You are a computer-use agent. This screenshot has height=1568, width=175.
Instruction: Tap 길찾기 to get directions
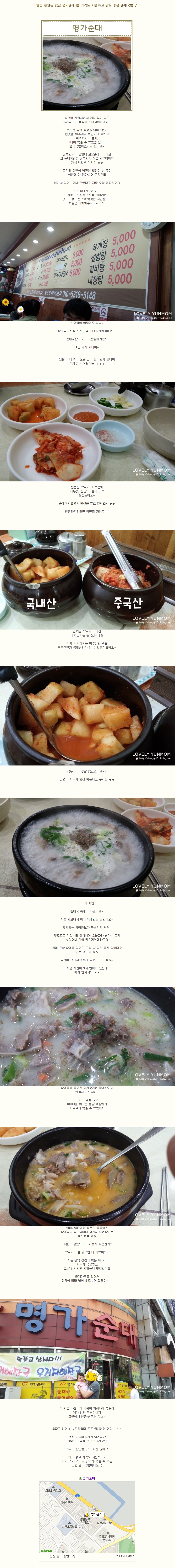click(x=131, y=1556)
